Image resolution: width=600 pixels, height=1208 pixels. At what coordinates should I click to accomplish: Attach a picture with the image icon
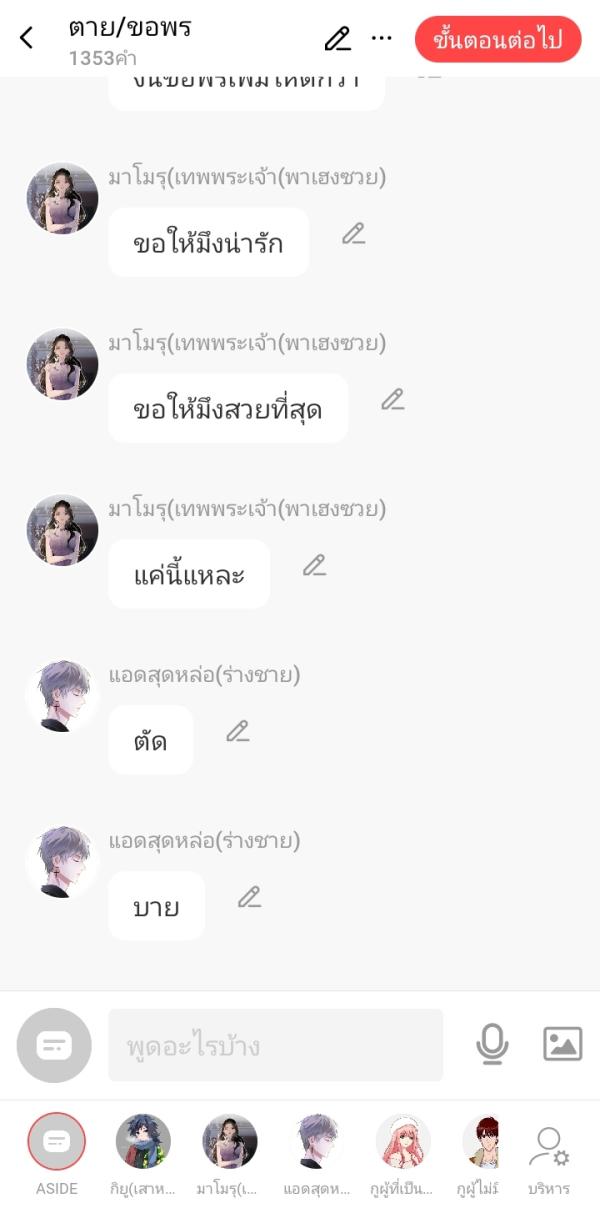(x=562, y=1044)
